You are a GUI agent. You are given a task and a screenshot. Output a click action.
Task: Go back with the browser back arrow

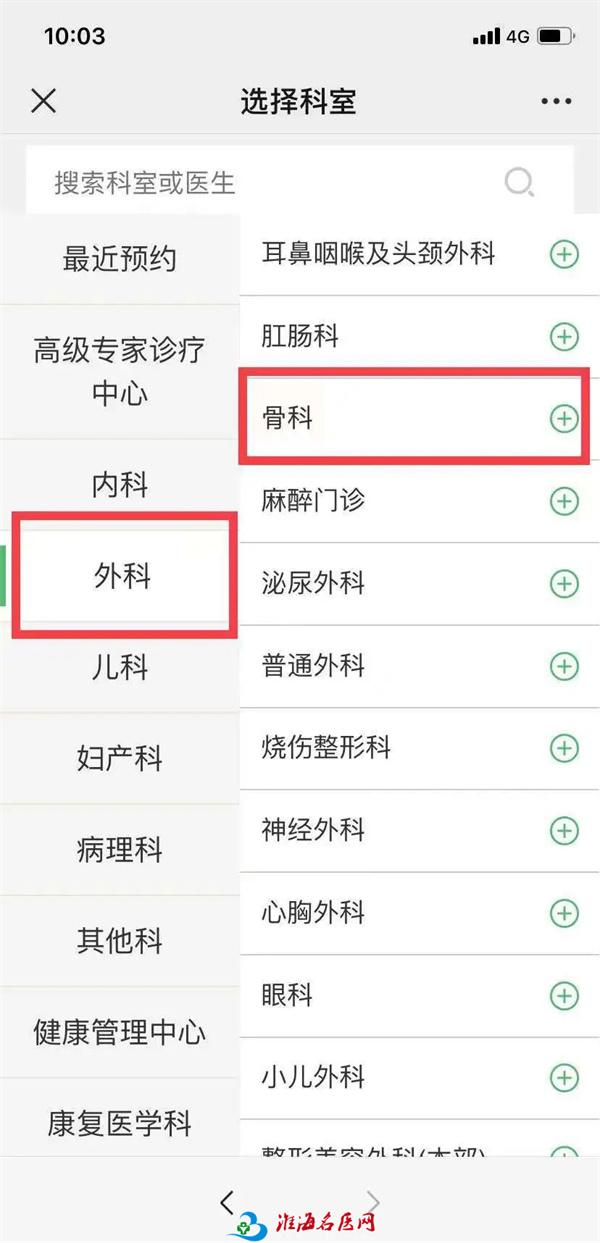(x=227, y=1201)
